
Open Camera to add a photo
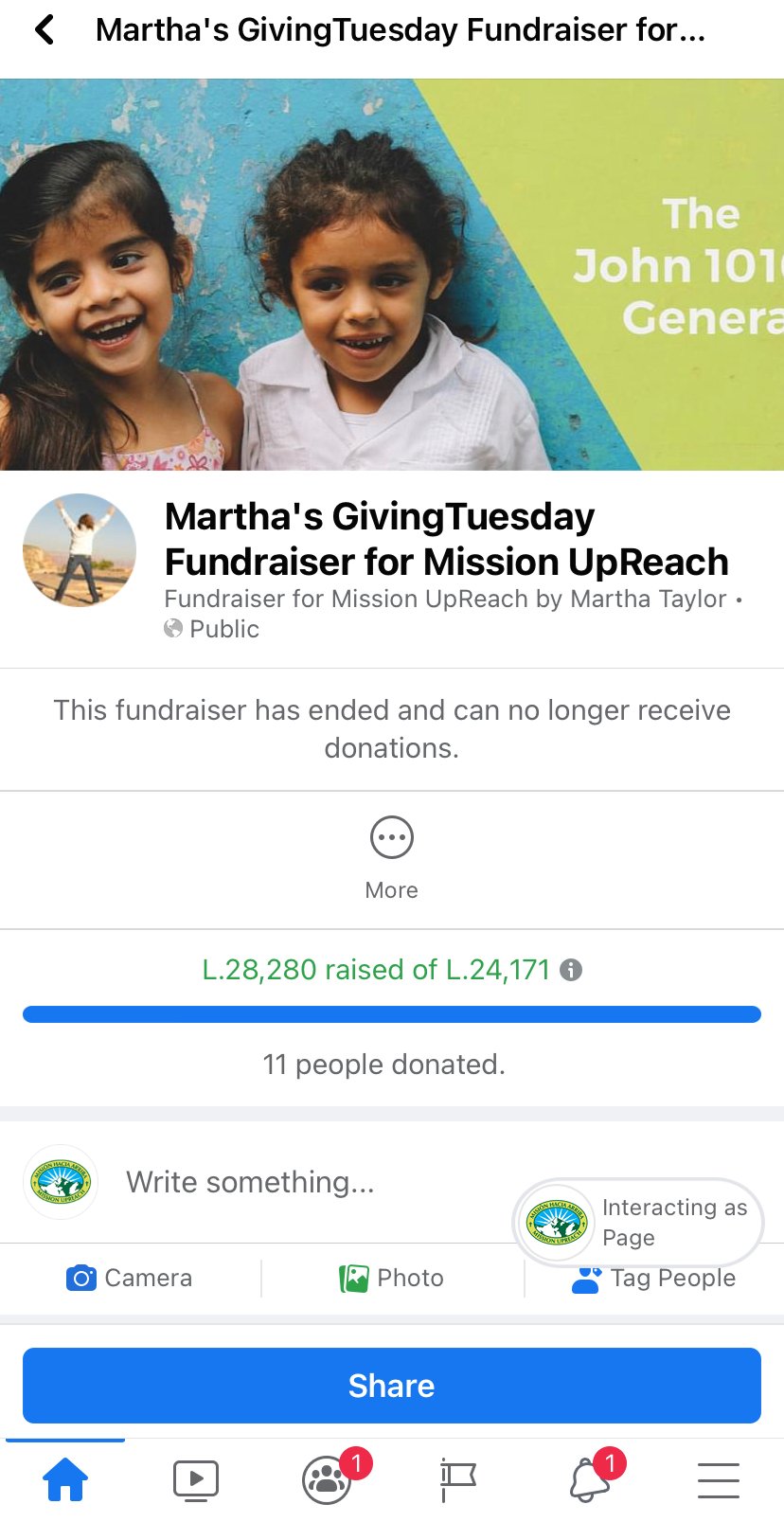tap(130, 1279)
